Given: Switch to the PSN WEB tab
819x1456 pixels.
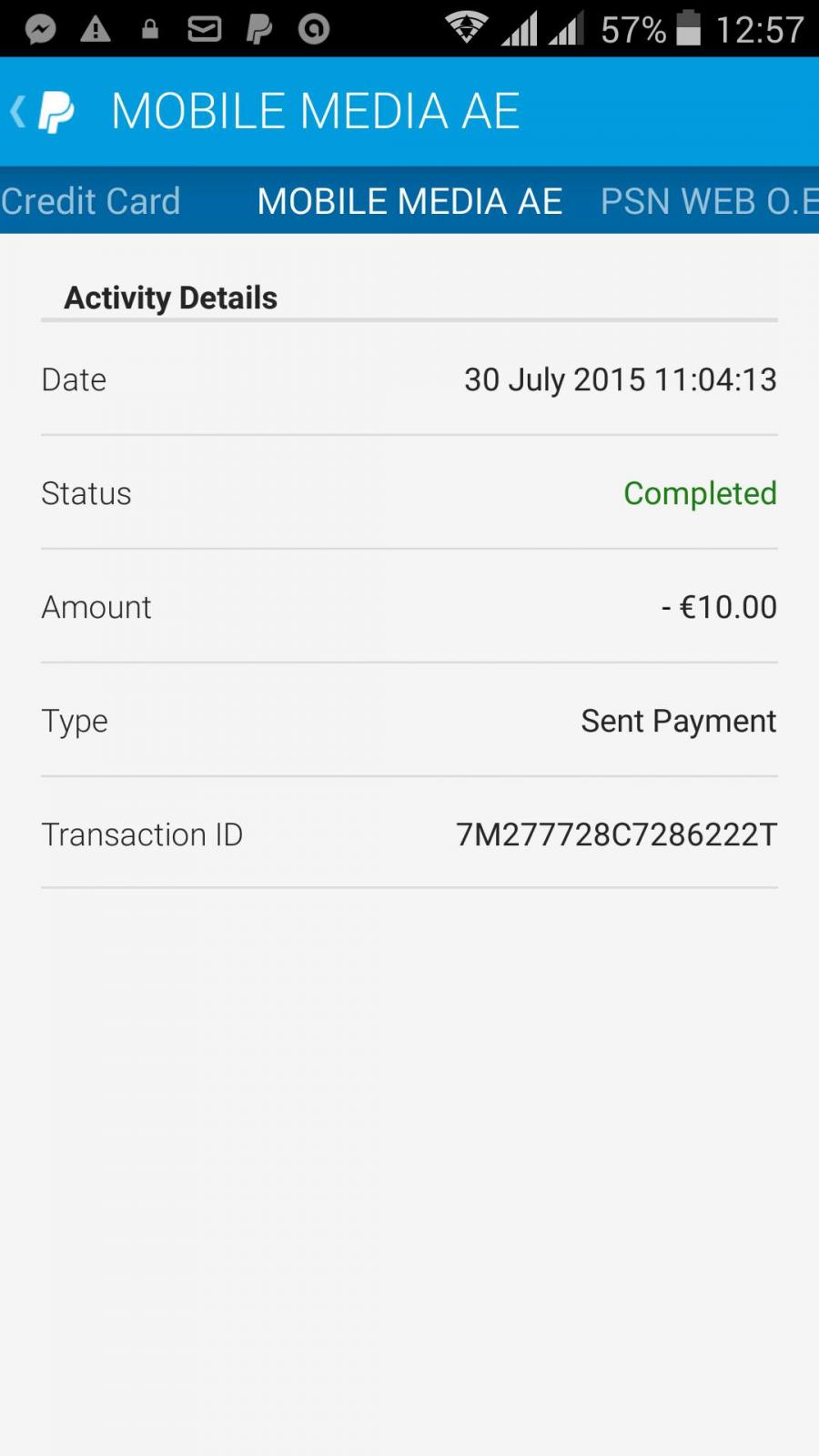Looking at the screenshot, I should (709, 201).
